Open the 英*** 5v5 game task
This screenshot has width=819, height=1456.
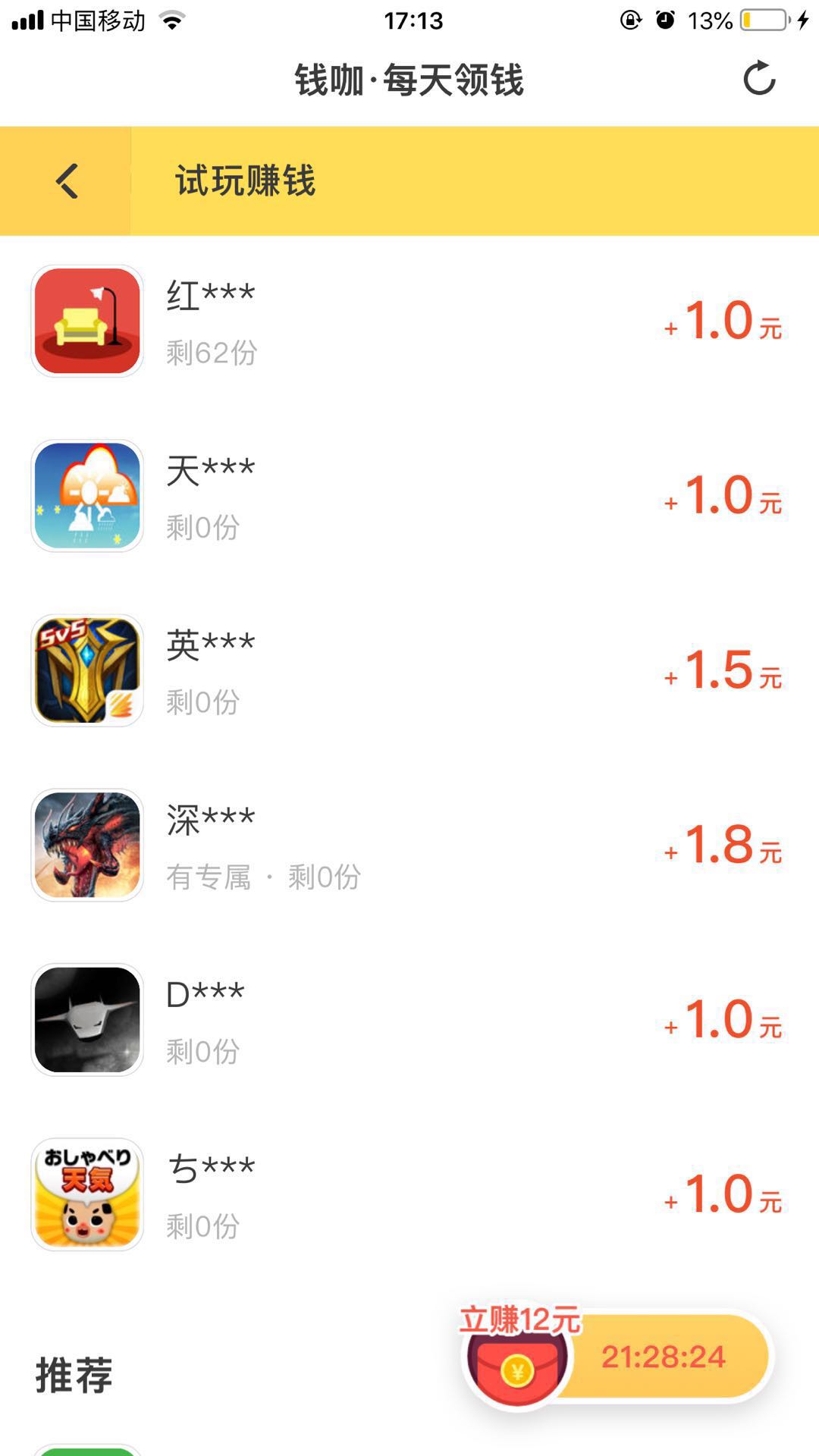pos(409,670)
